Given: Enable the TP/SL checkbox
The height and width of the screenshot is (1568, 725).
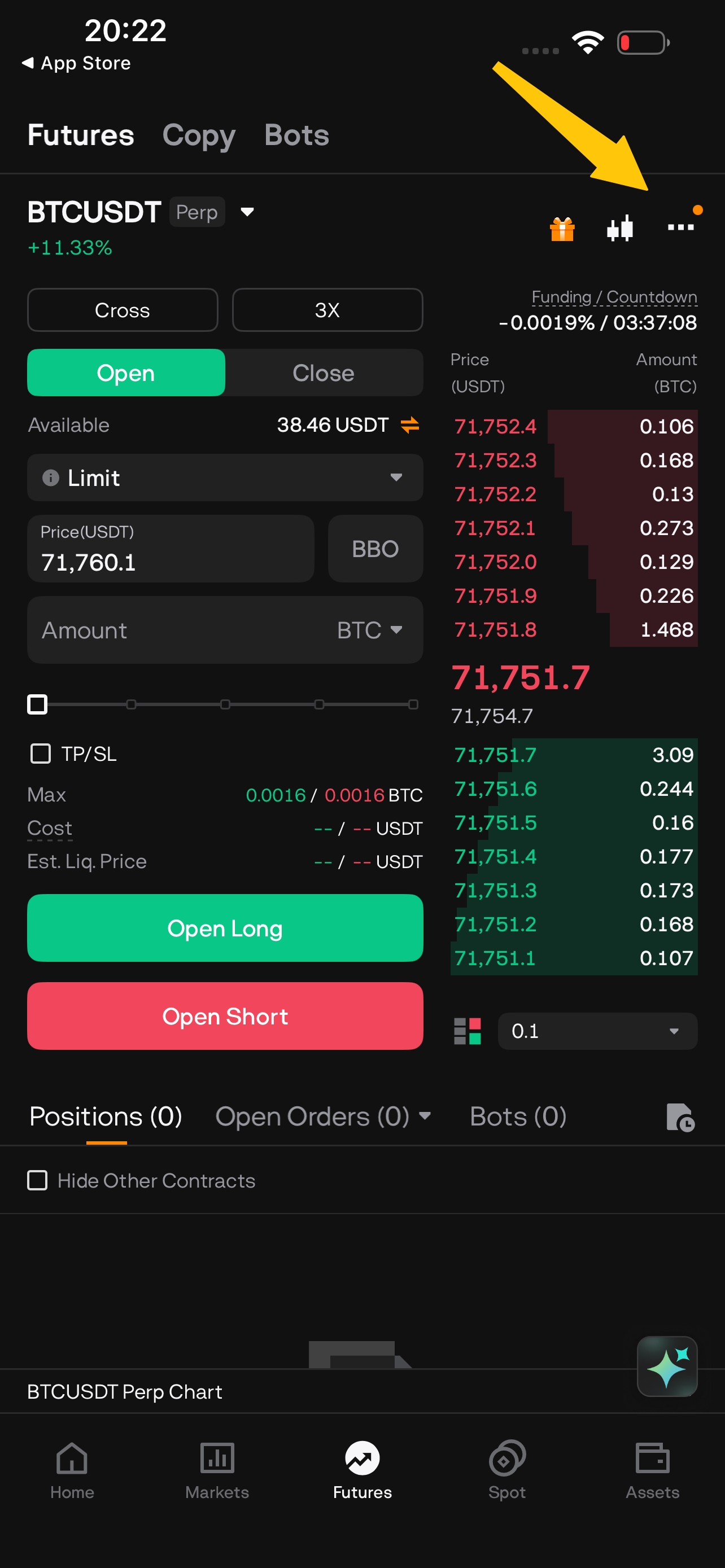Looking at the screenshot, I should click(x=41, y=754).
